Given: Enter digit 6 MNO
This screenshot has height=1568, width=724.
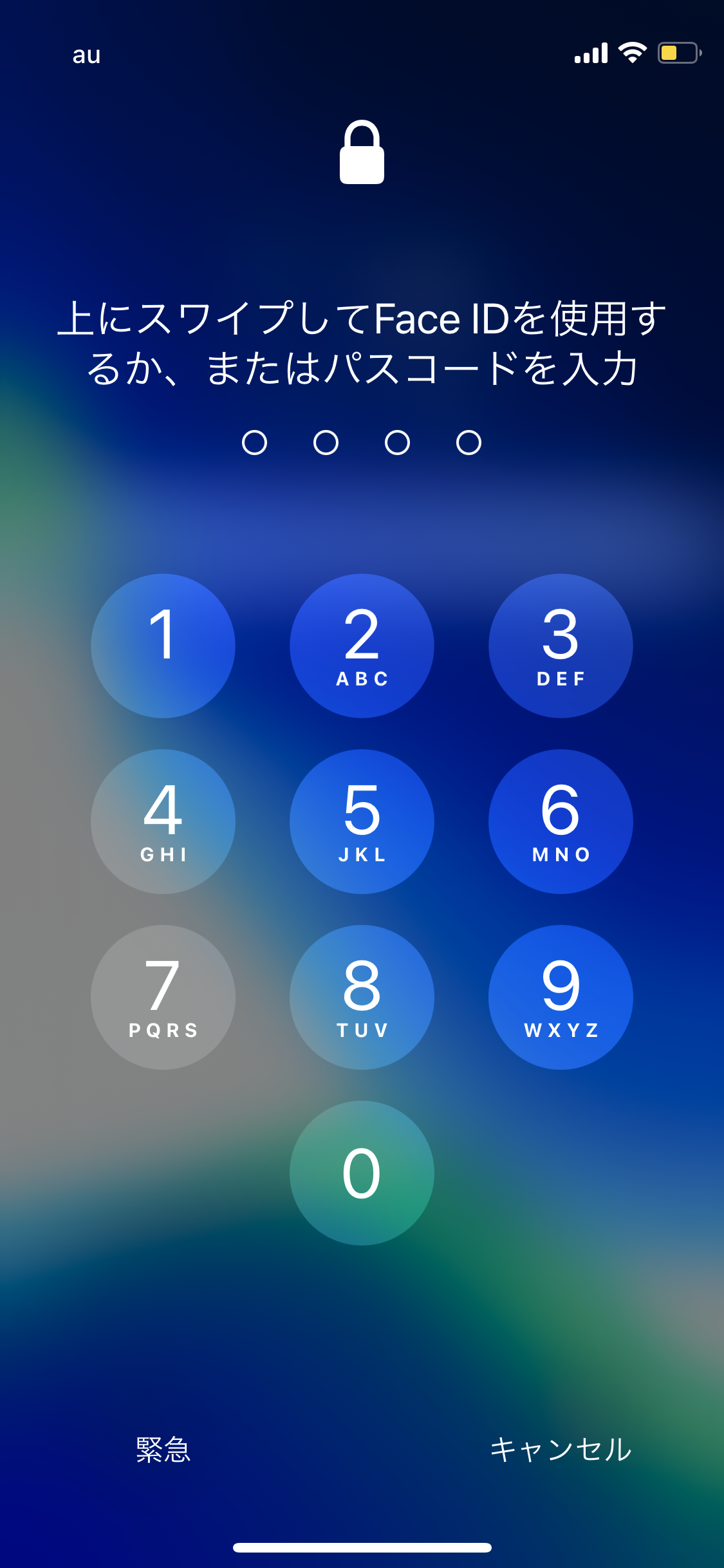Looking at the screenshot, I should [561, 821].
